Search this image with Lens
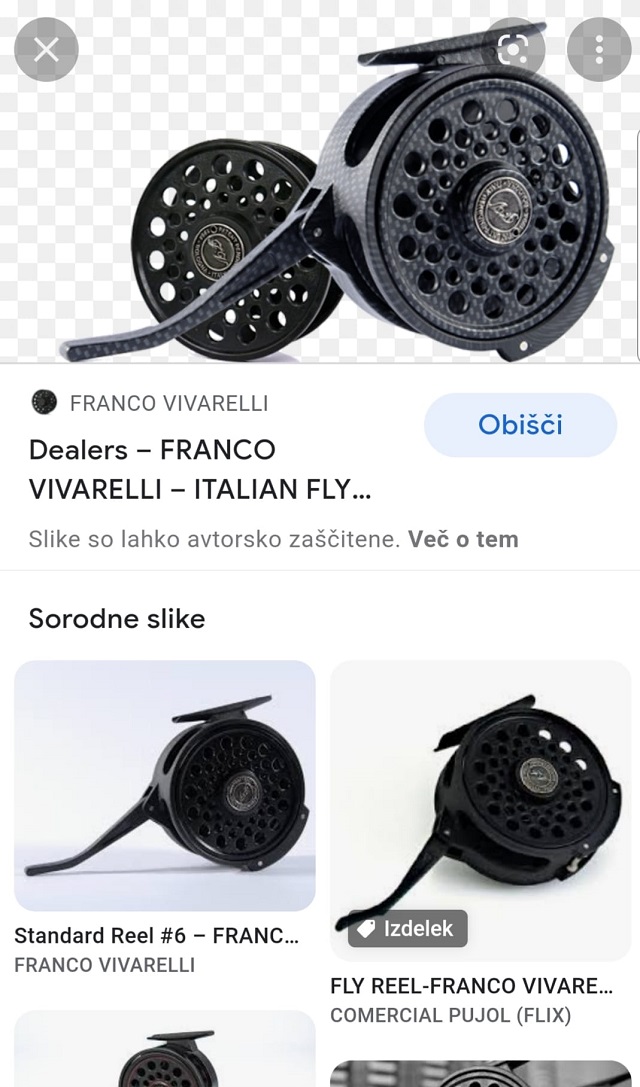The height and width of the screenshot is (1087, 640). click(512, 48)
